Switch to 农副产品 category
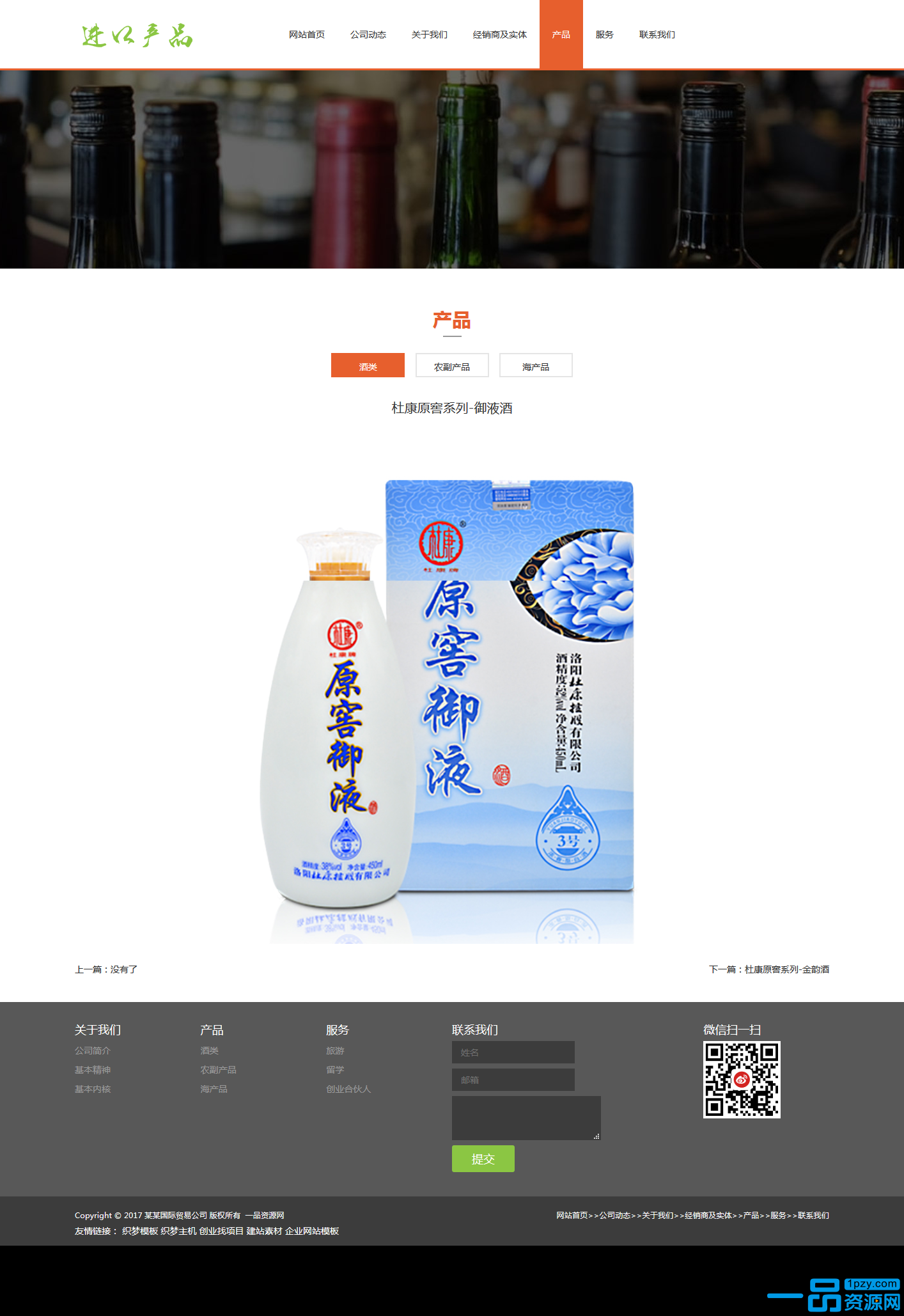 [451, 366]
